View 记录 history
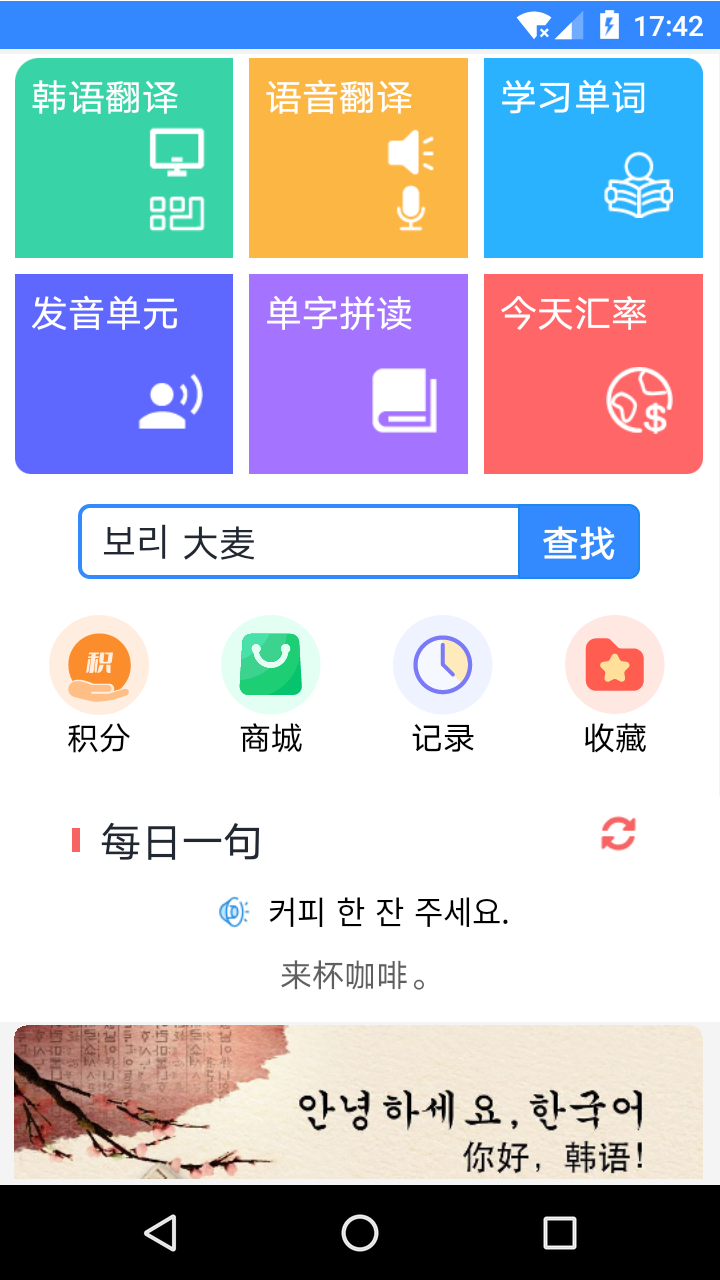 coord(443,685)
